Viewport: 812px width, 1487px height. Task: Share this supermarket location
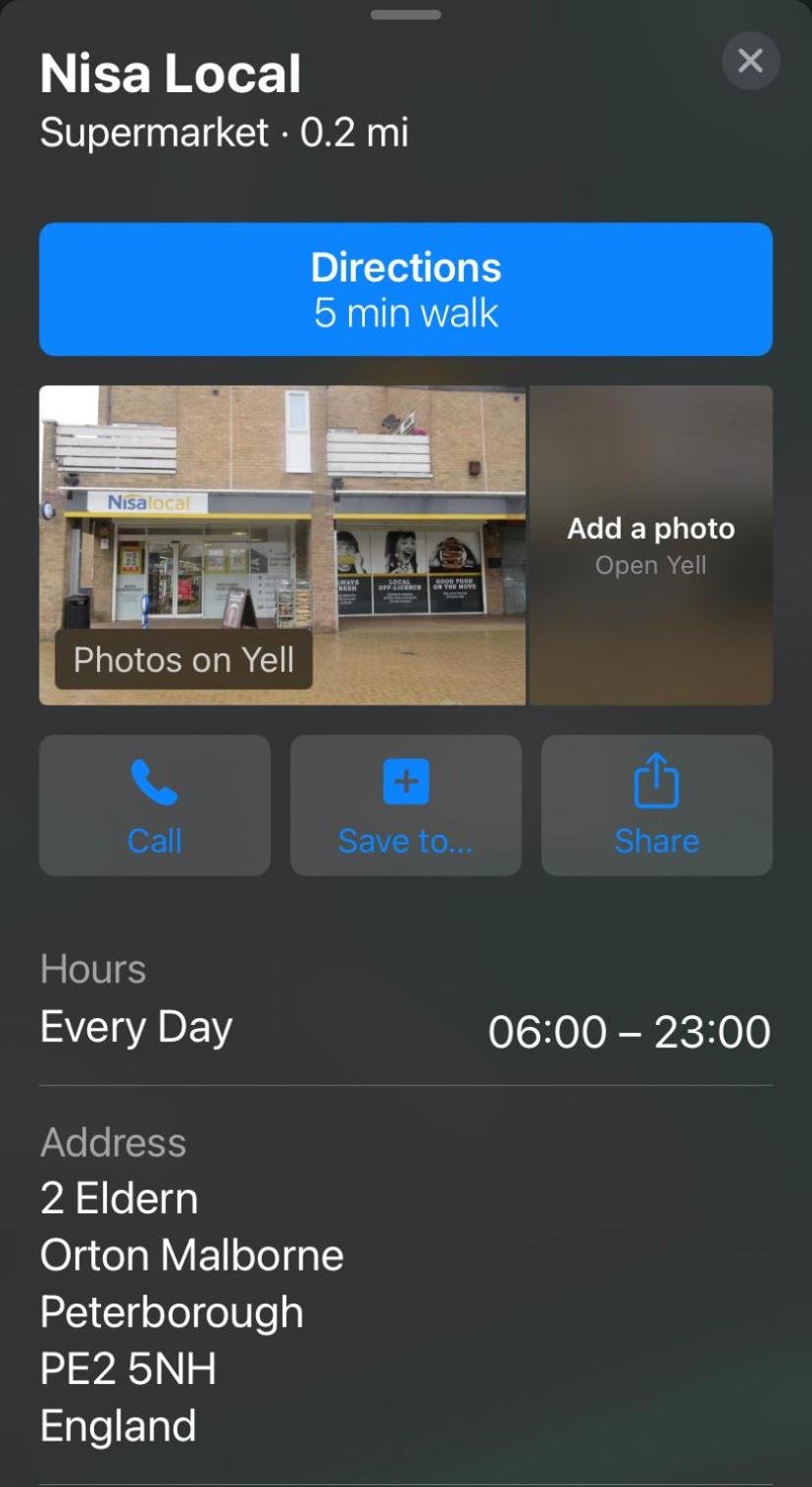point(657,805)
